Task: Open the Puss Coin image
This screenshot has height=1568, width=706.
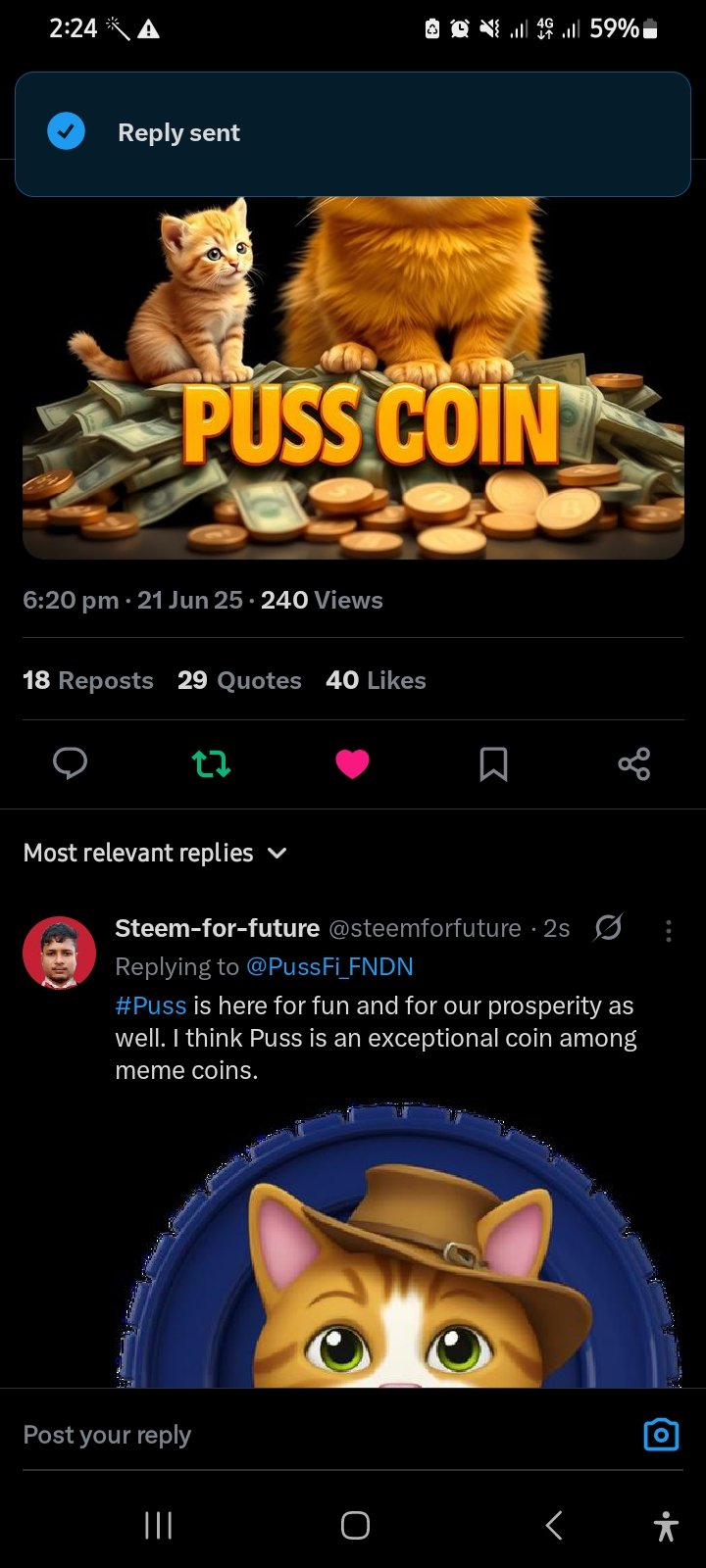Action: (353, 392)
